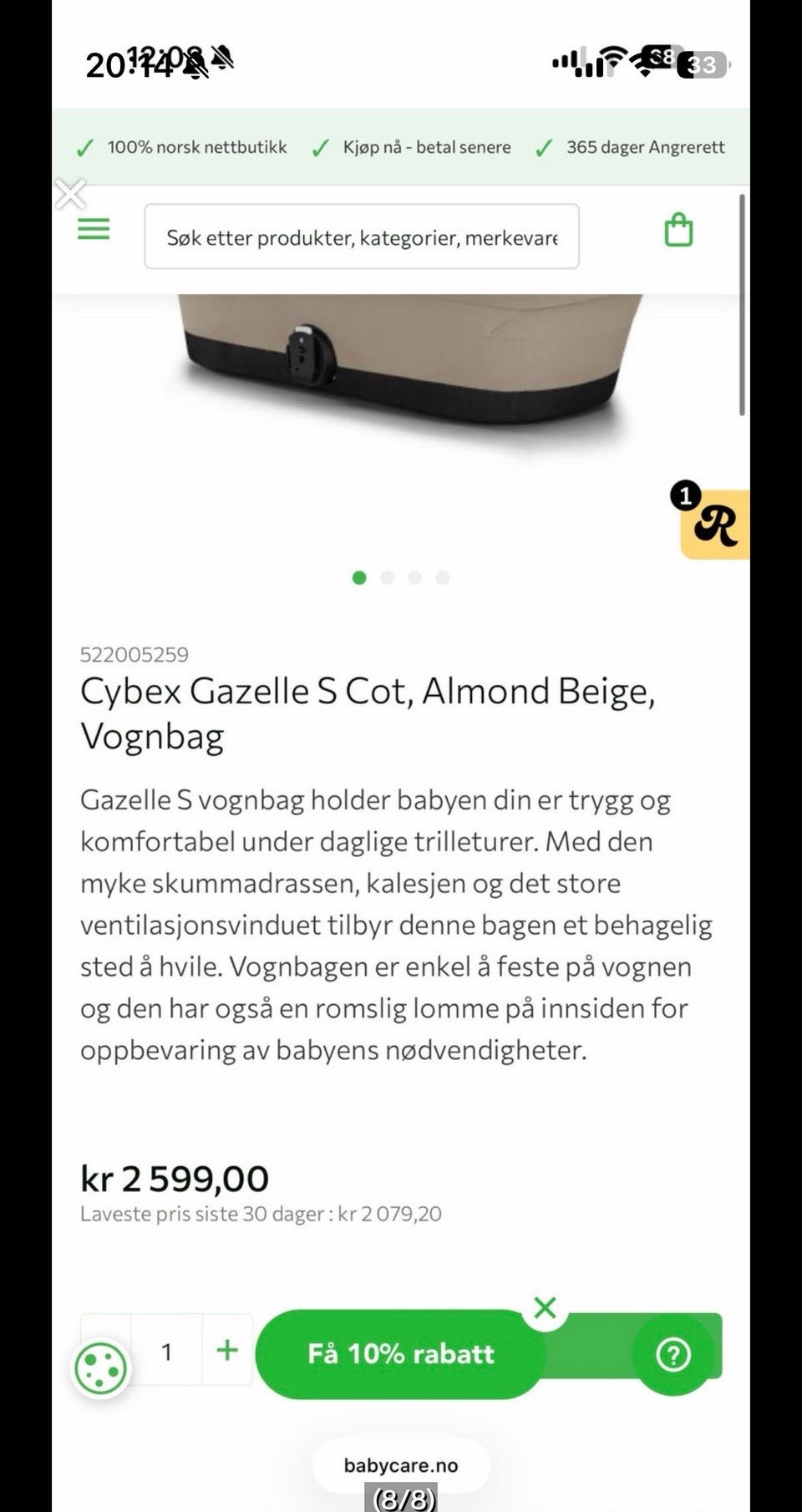Select the second carousel dot
Viewport: 802px width, 1512px height.
pos(388,576)
